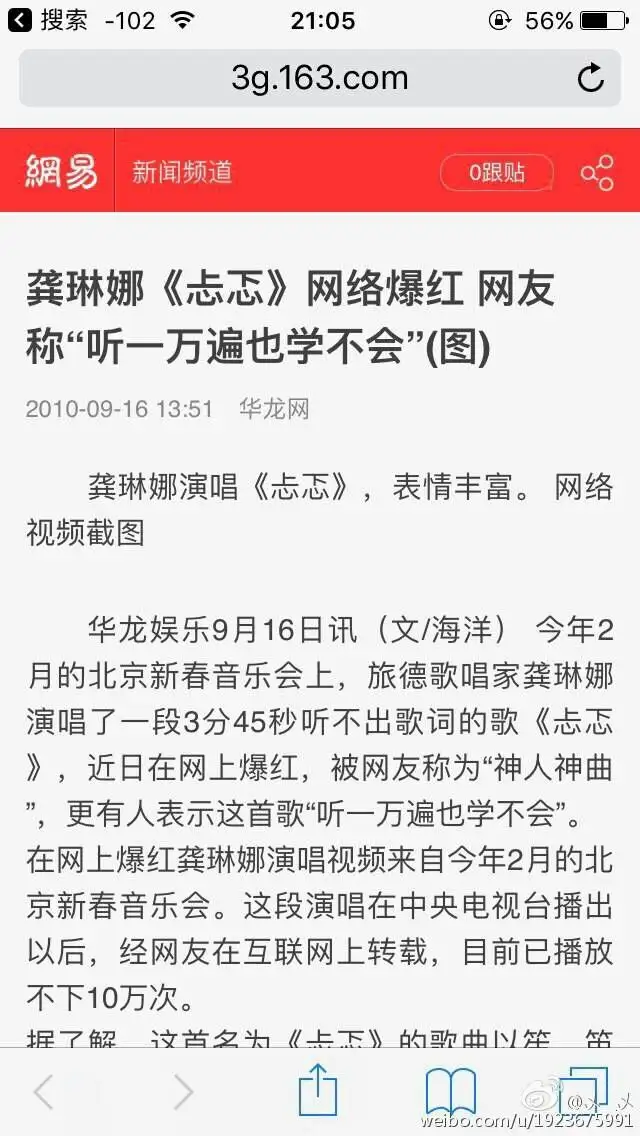Screen dimensions: 640x1136
Task: Reload the page with the refresh icon
Action: [590, 78]
